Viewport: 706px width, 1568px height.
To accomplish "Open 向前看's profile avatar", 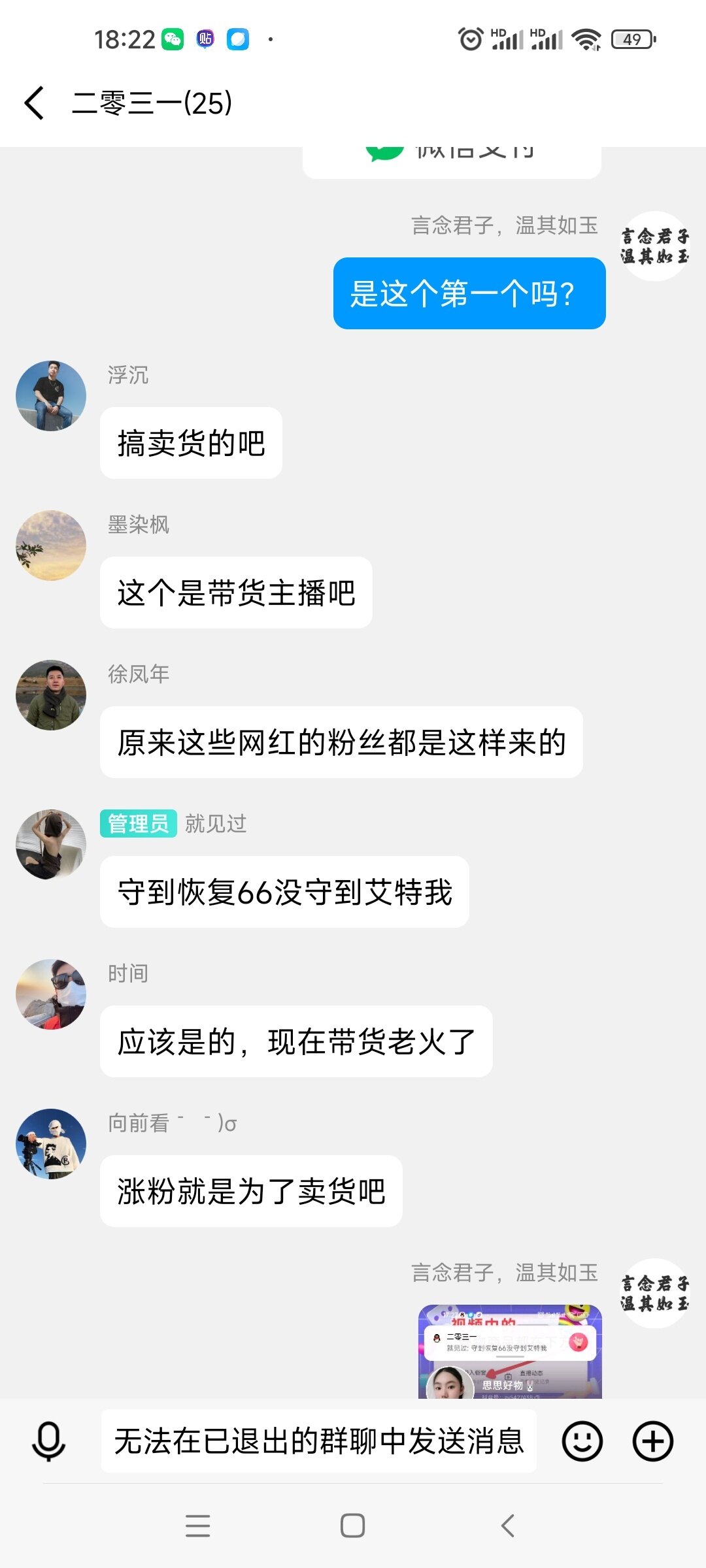I will (x=51, y=1144).
